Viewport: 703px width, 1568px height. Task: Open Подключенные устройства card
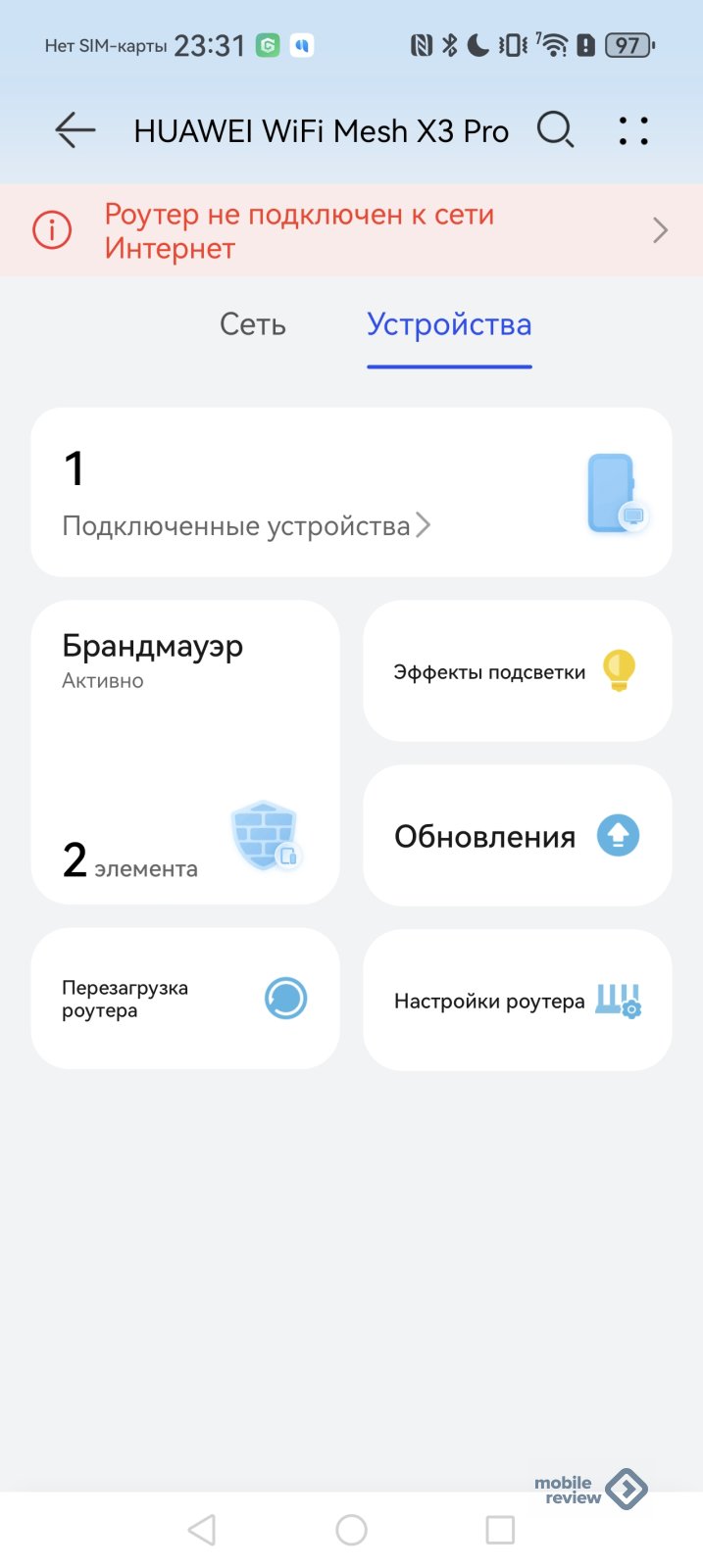pos(351,492)
